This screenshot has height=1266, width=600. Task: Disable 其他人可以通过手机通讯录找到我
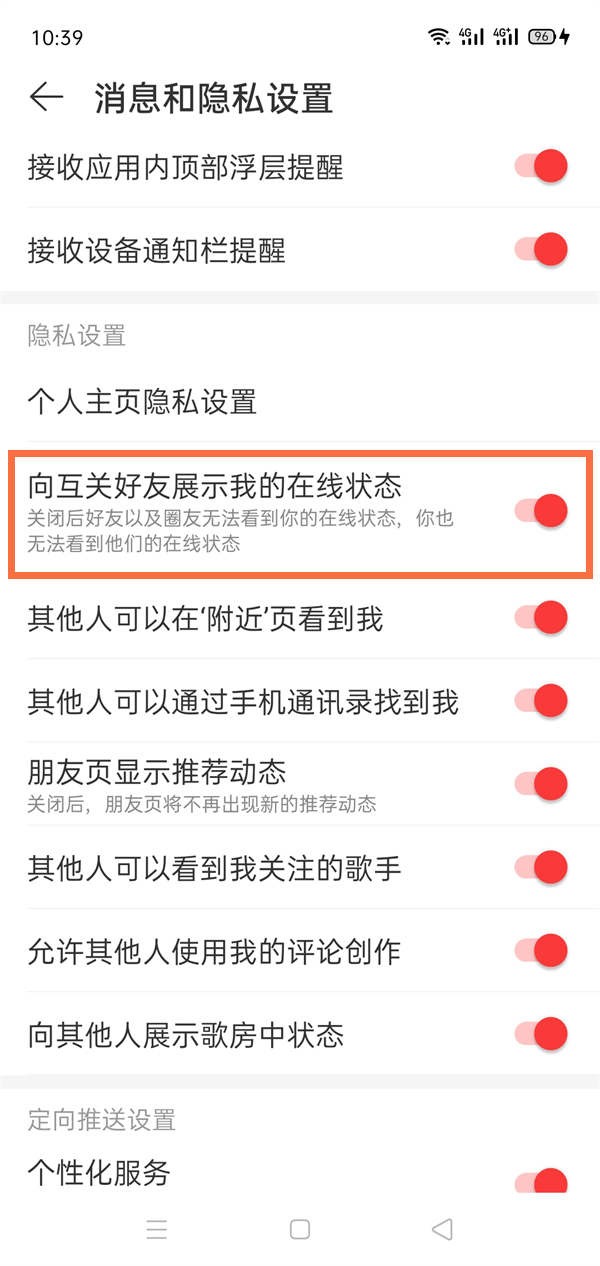point(542,701)
